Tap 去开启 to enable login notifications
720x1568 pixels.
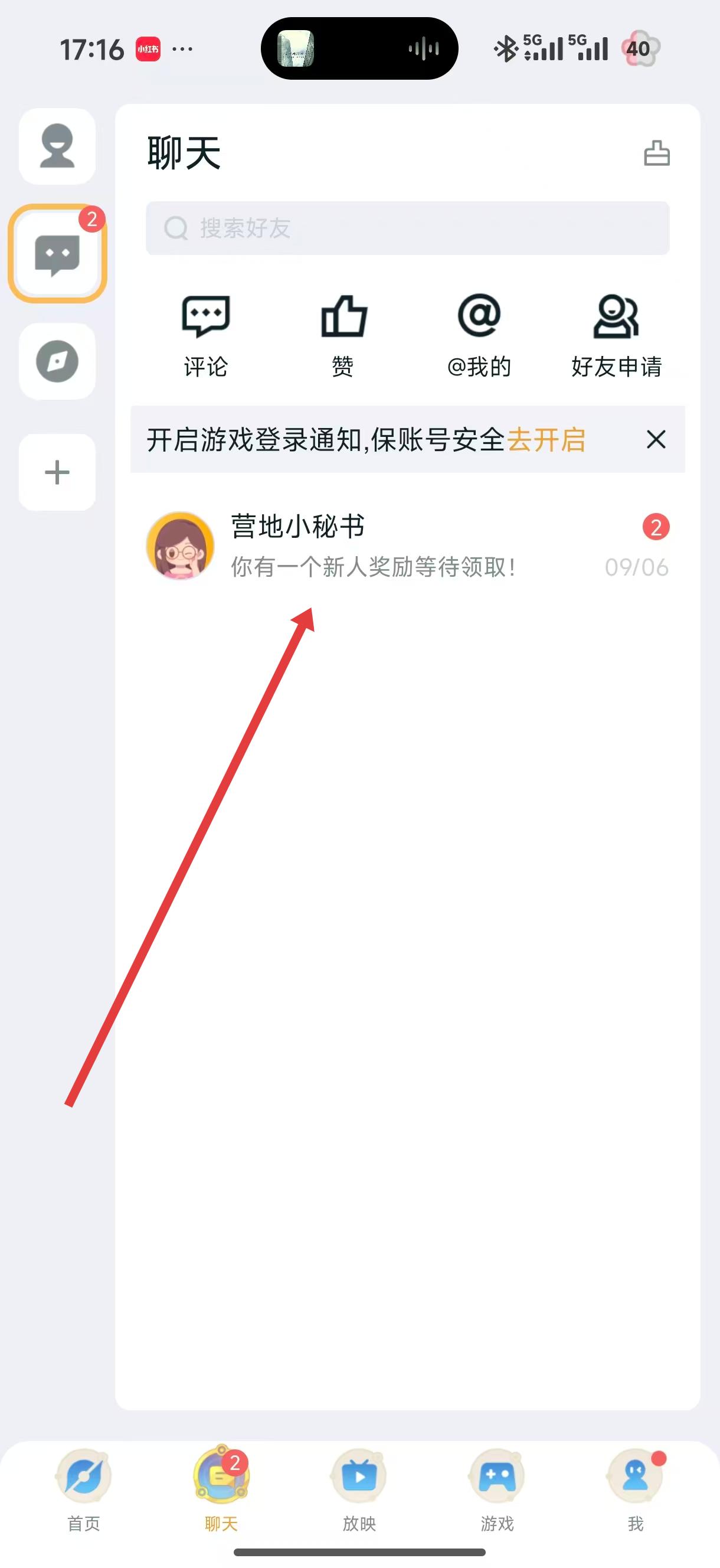coord(546,439)
